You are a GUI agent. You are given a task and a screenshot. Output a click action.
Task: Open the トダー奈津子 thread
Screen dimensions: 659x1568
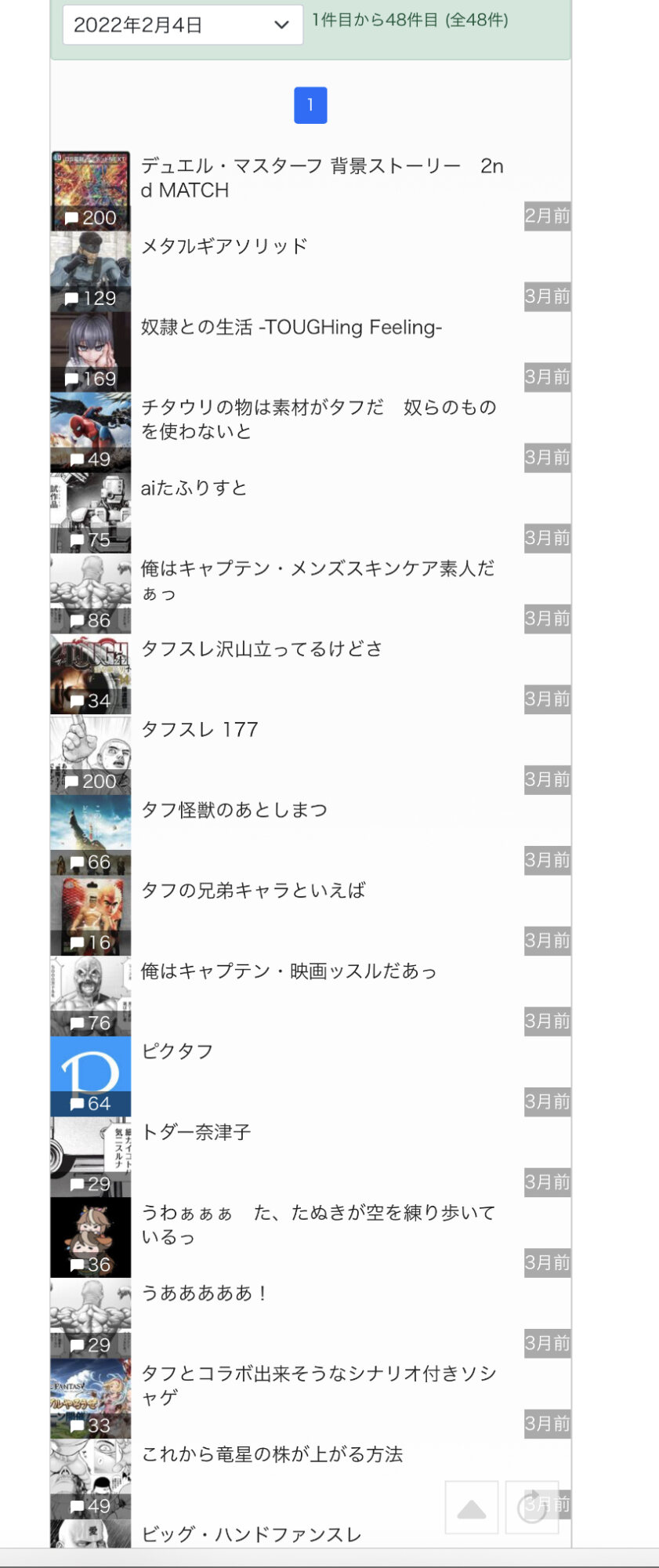[x=196, y=1132]
